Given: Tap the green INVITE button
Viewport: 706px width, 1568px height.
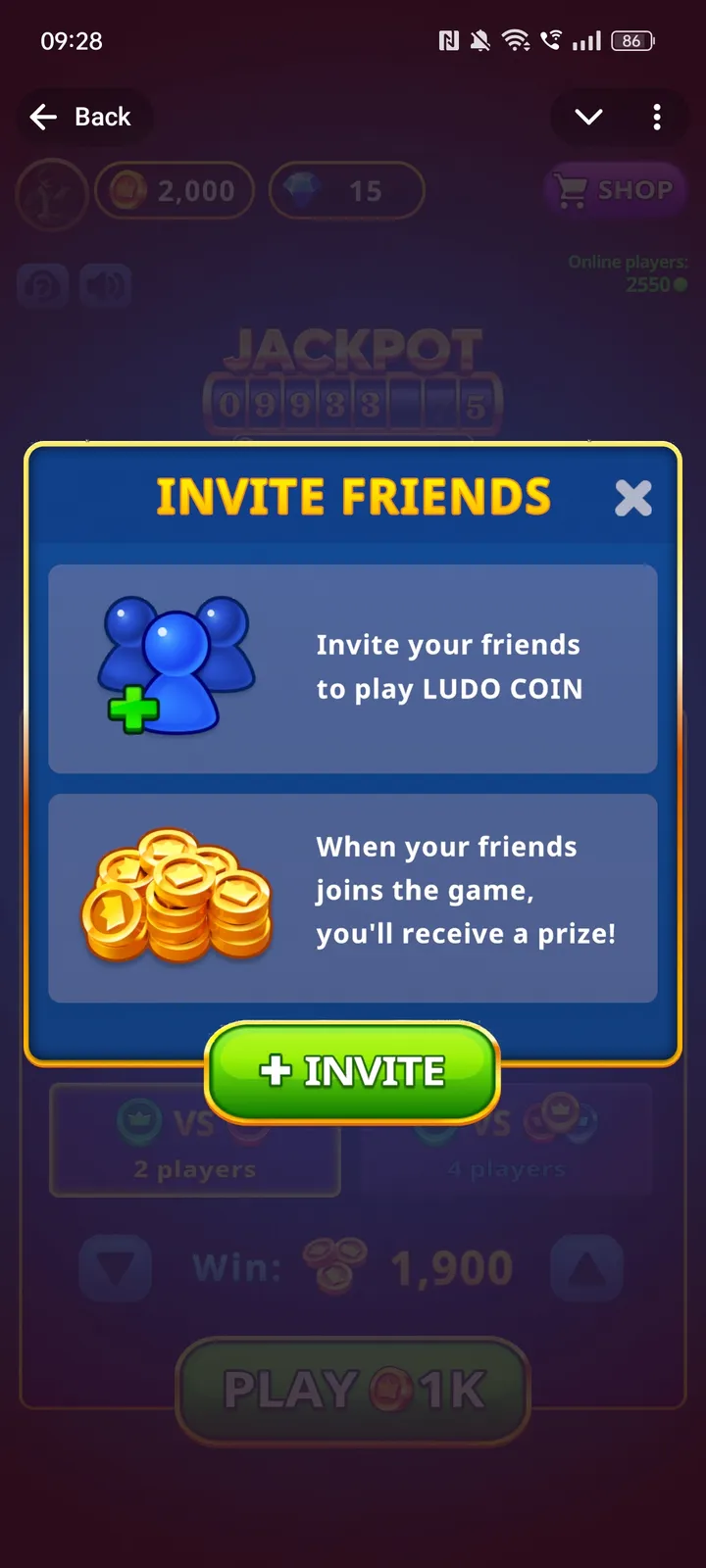Looking at the screenshot, I should pos(352,1071).
